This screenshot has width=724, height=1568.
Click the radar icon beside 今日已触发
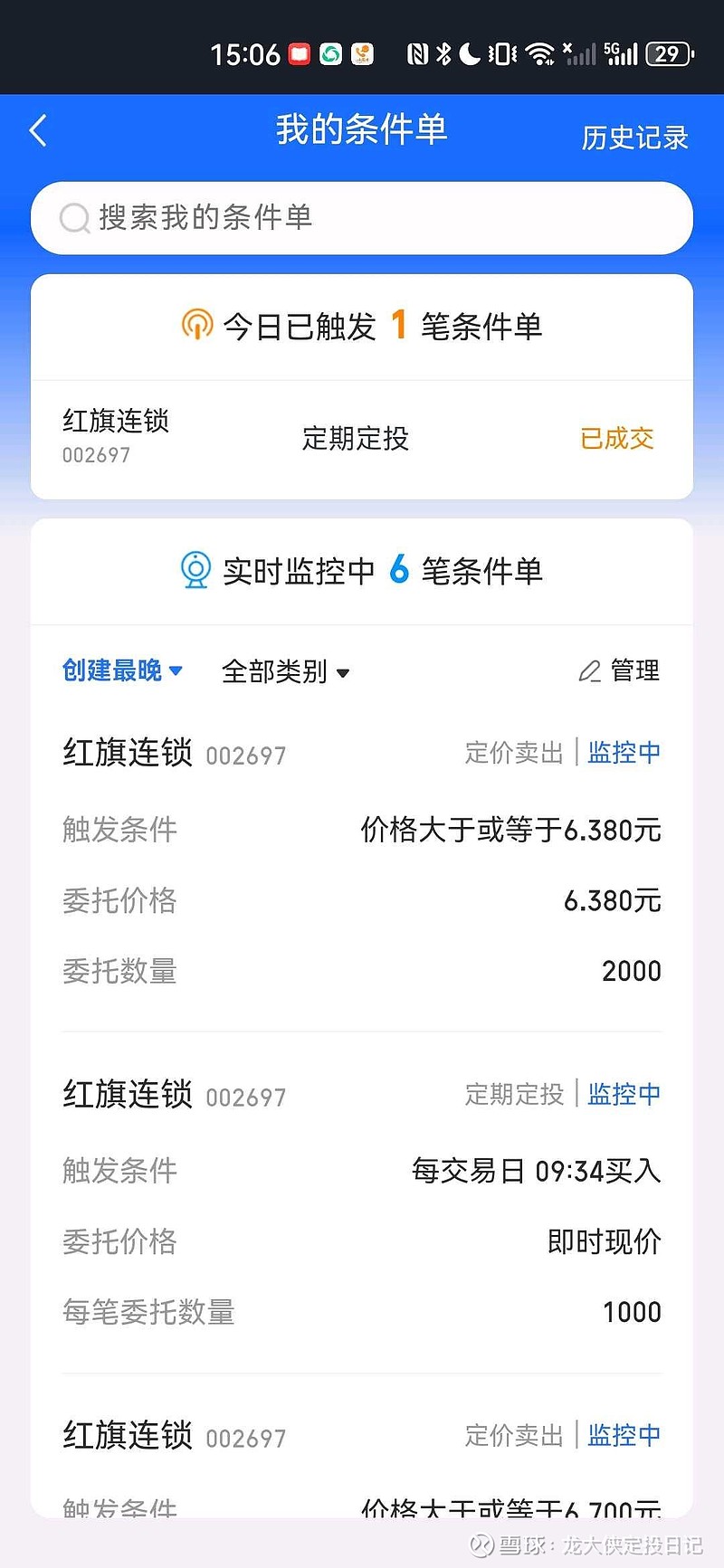tap(197, 327)
